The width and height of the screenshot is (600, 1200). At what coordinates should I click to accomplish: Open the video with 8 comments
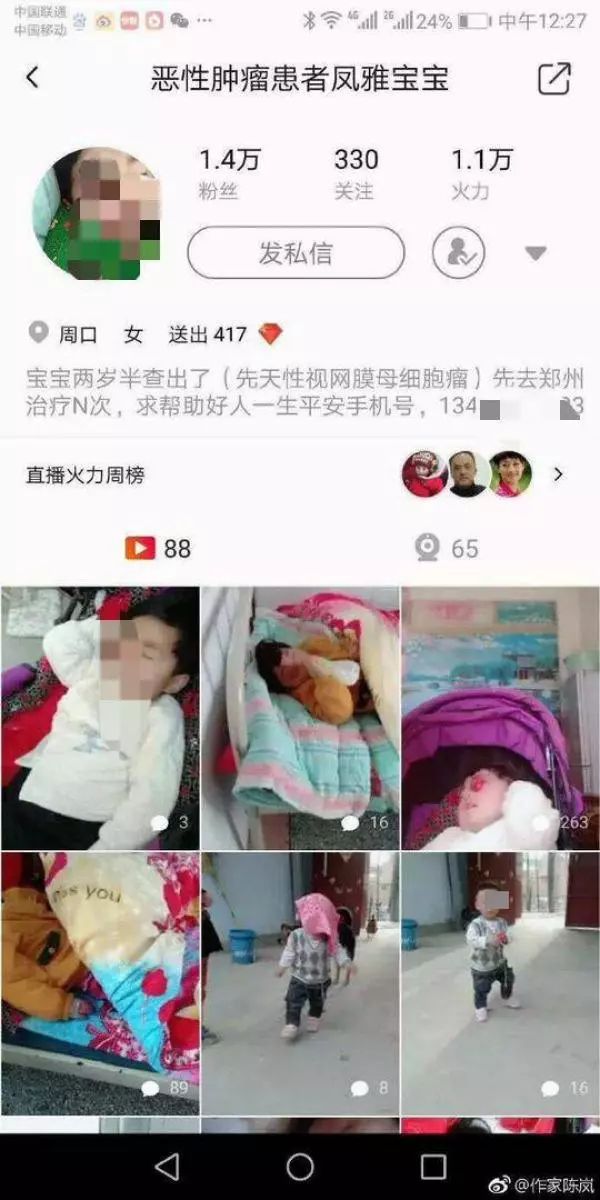pyautogui.click(x=300, y=983)
